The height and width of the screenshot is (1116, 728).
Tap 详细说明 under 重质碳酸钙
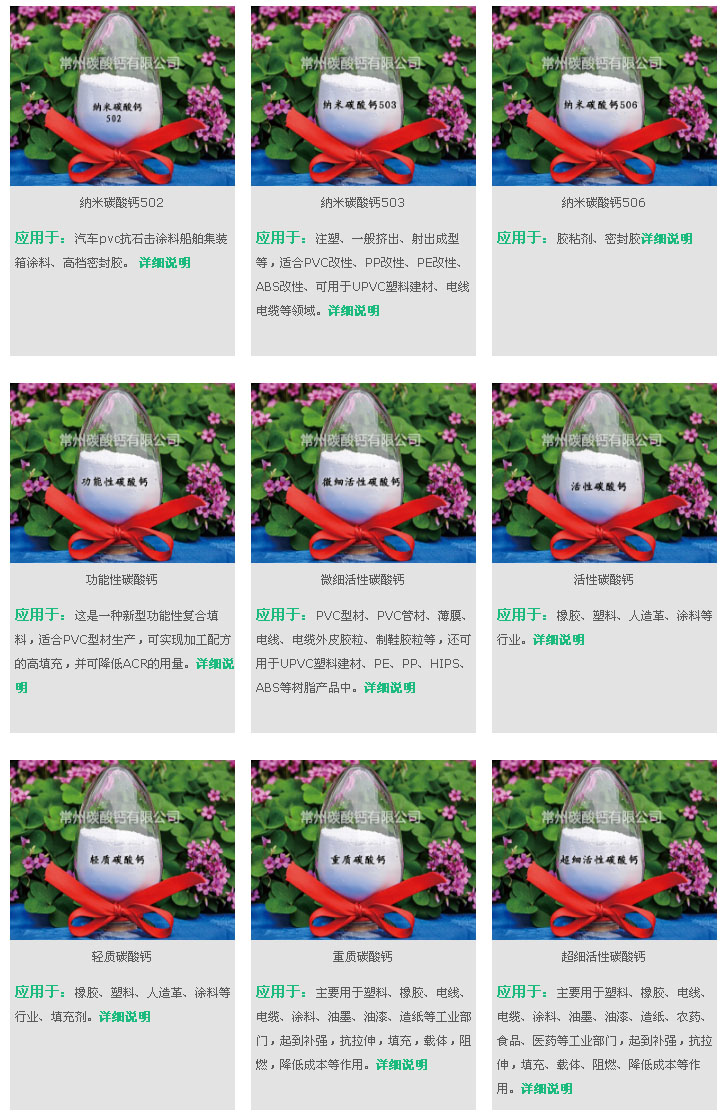(x=401, y=1065)
